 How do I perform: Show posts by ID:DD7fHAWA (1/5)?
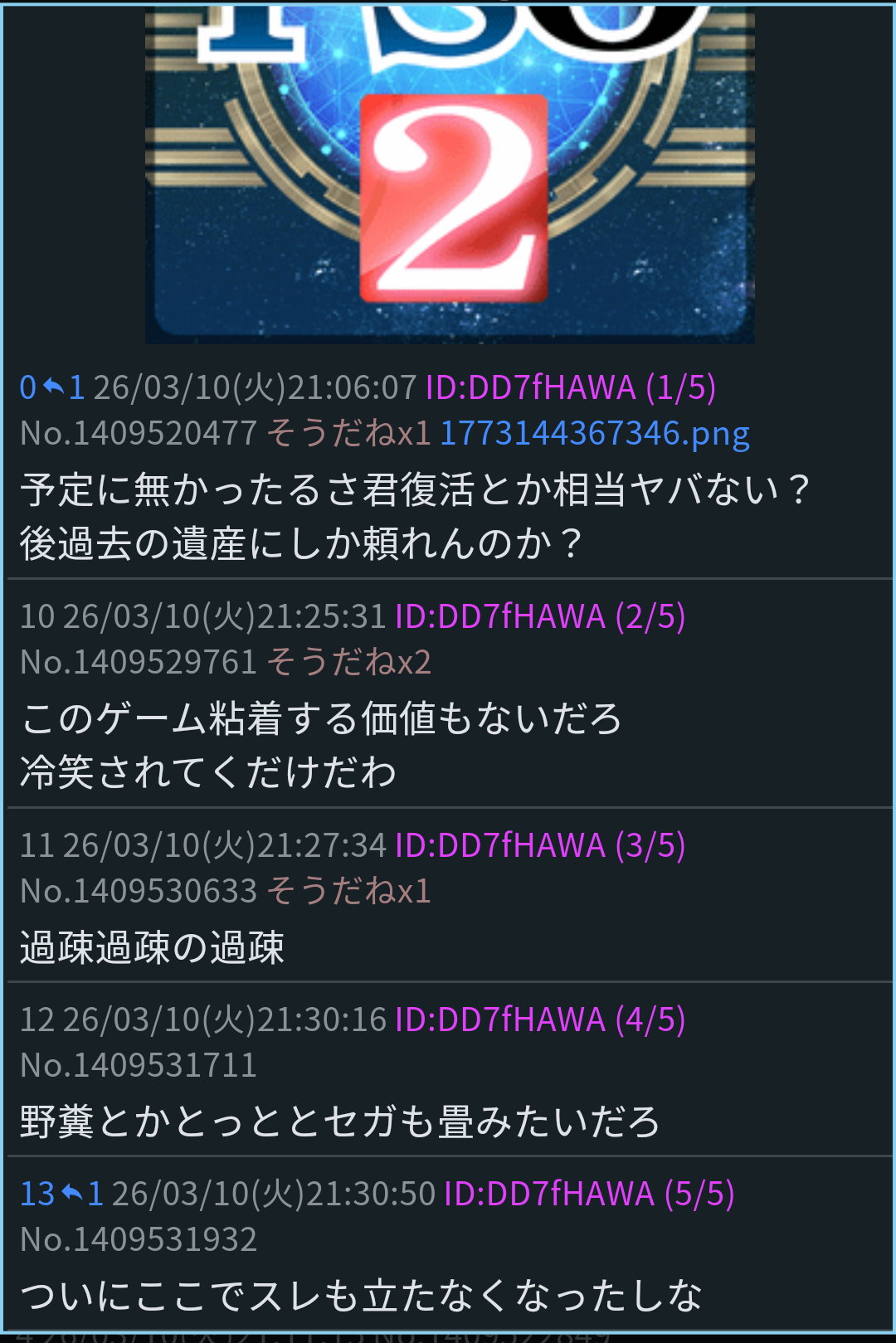(x=570, y=387)
